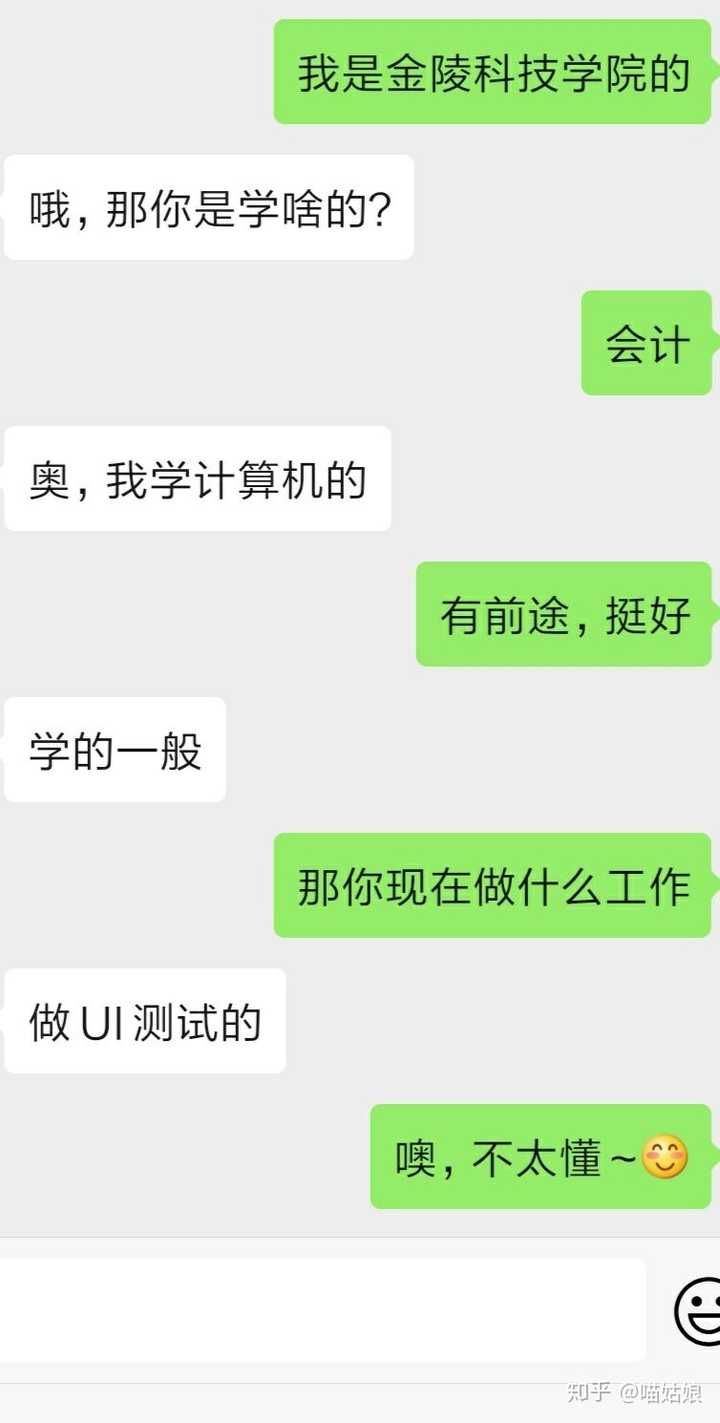Click the green message 有前途，挺好
Viewport: 720px width, 1423px height.
563,615
